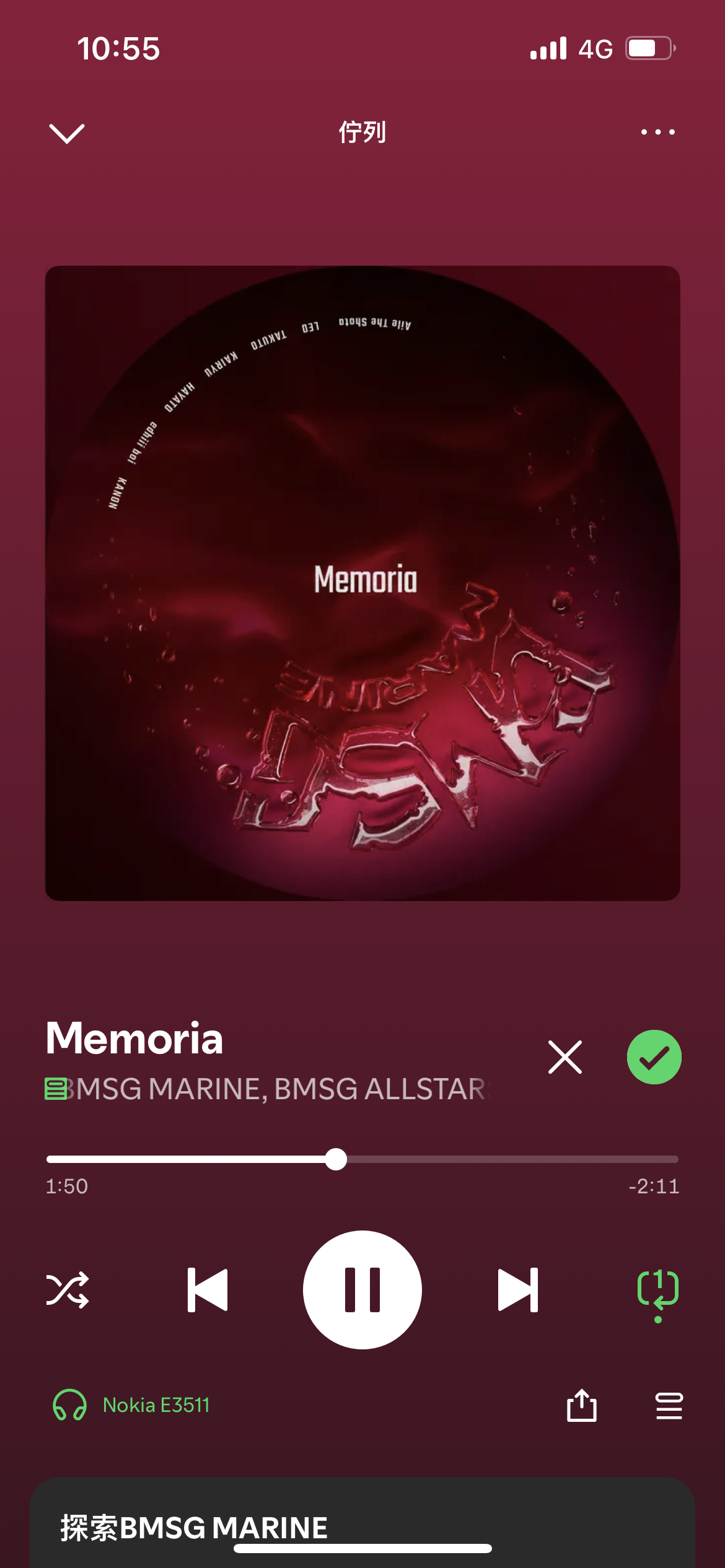
Task: Tap the X icon beside Memoria
Action: pyautogui.click(x=565, y=1057)
